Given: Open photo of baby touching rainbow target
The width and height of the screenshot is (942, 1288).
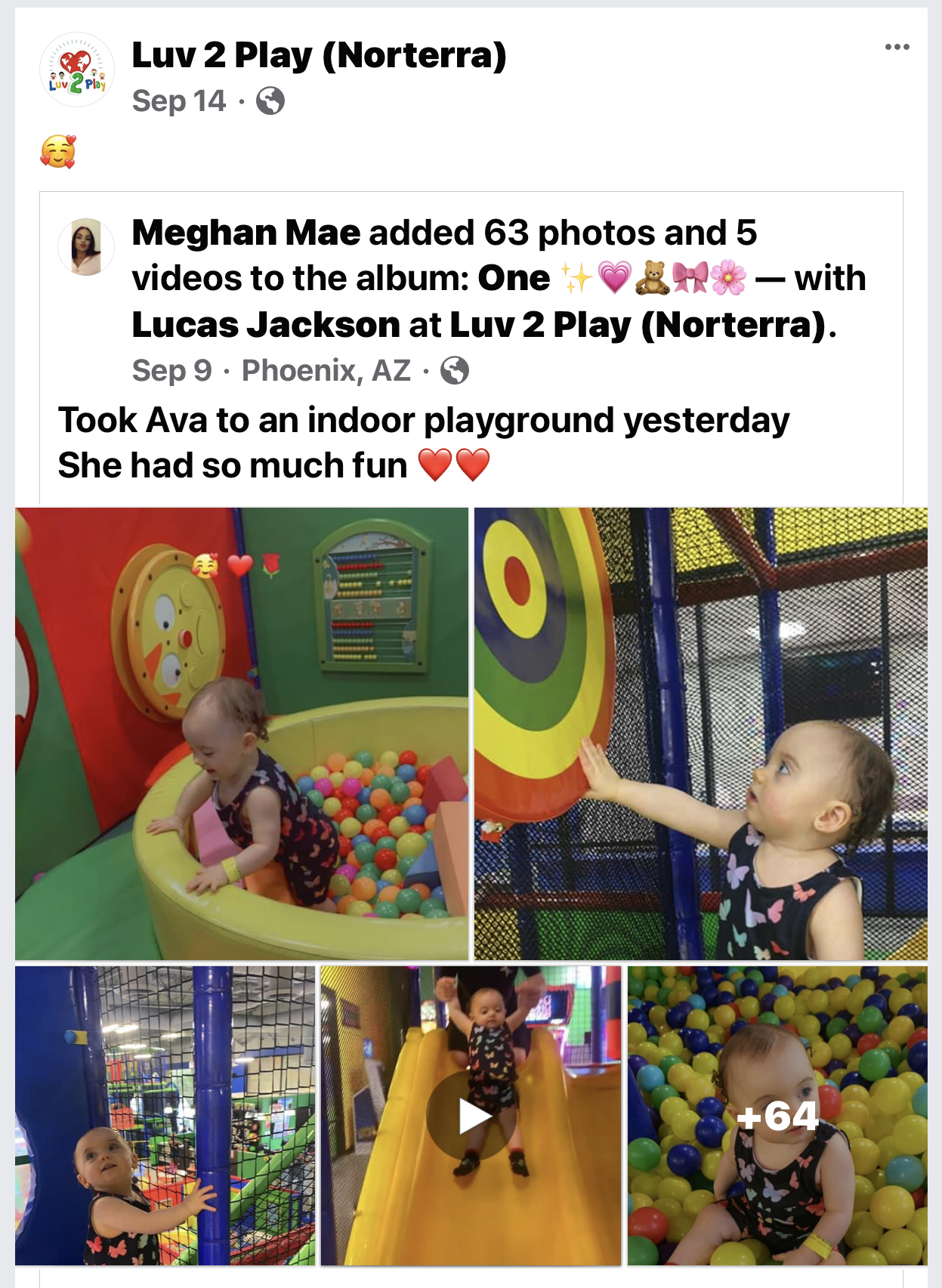Looking at the screenshot, I should [x=700, y=734].
